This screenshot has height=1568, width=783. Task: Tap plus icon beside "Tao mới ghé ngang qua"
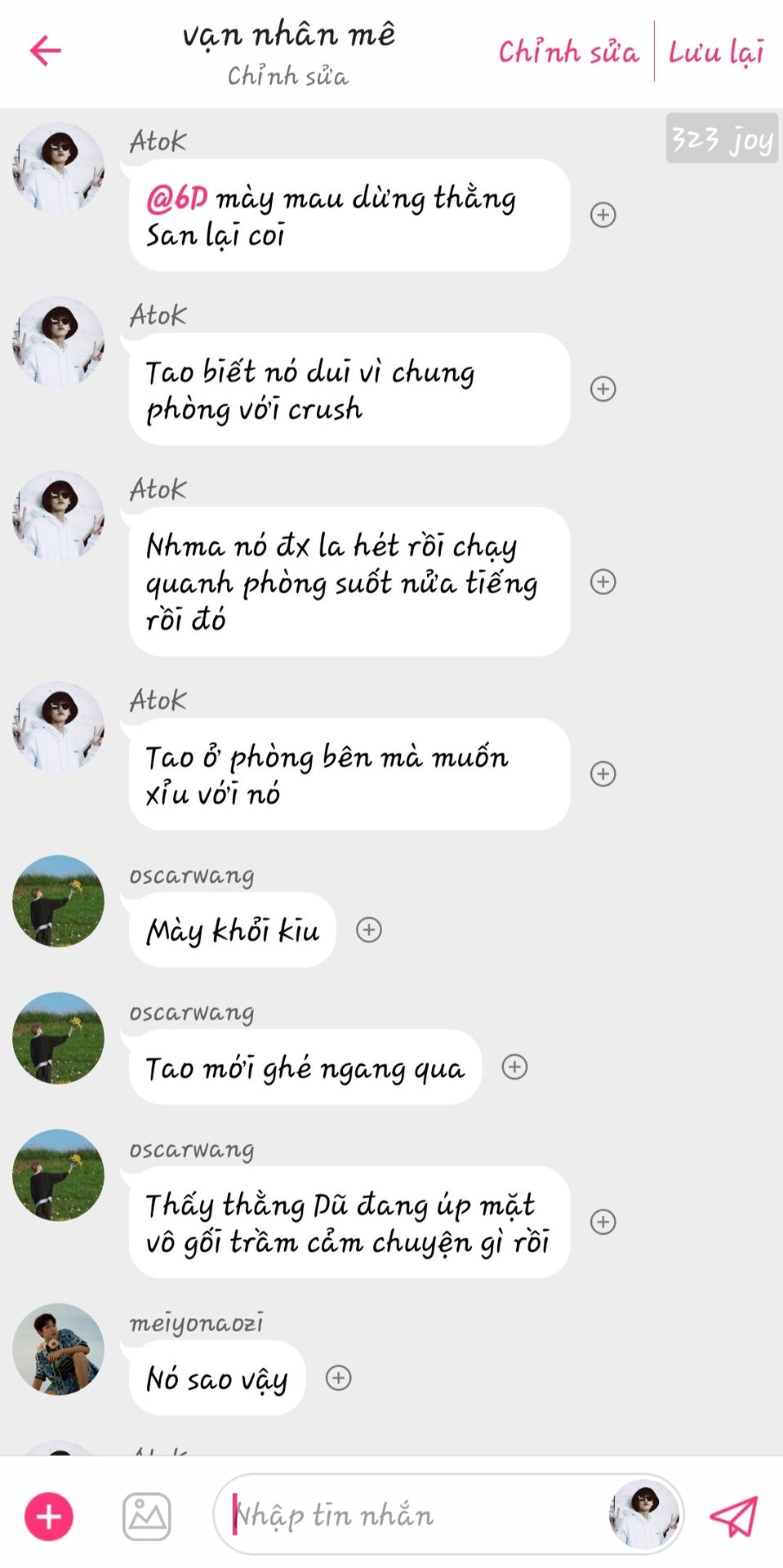(x=514, y=1067)
